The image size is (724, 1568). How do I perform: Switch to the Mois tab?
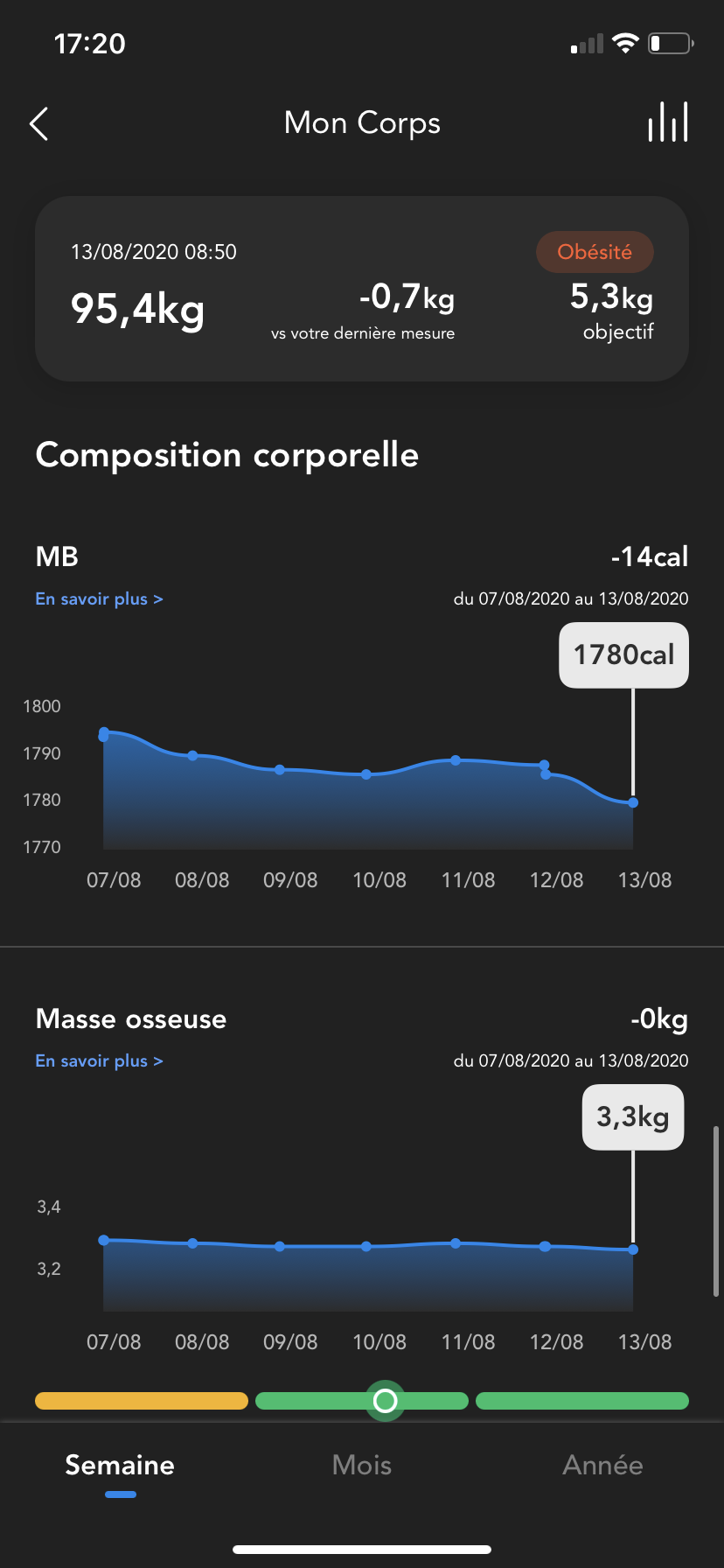[x=362, y=1466]
